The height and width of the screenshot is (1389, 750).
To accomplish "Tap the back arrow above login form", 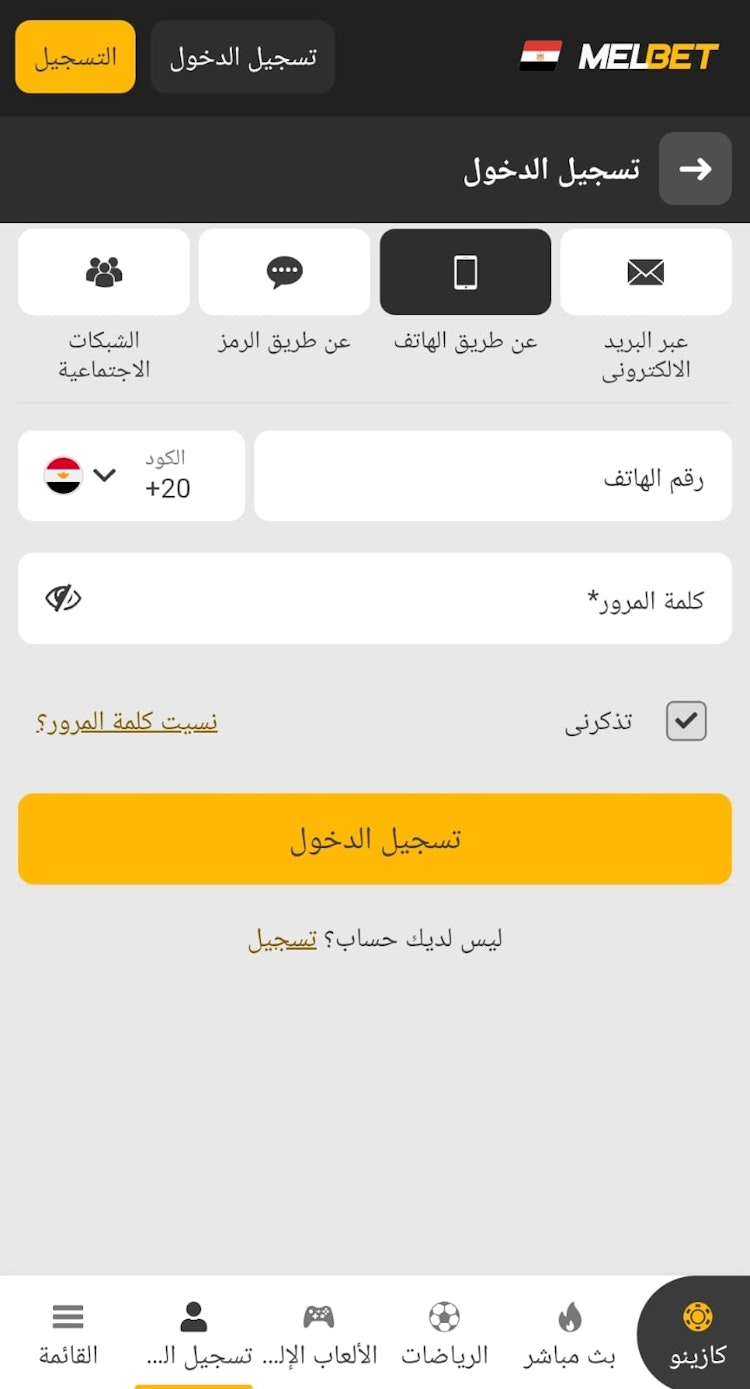I will pos(696,169).
